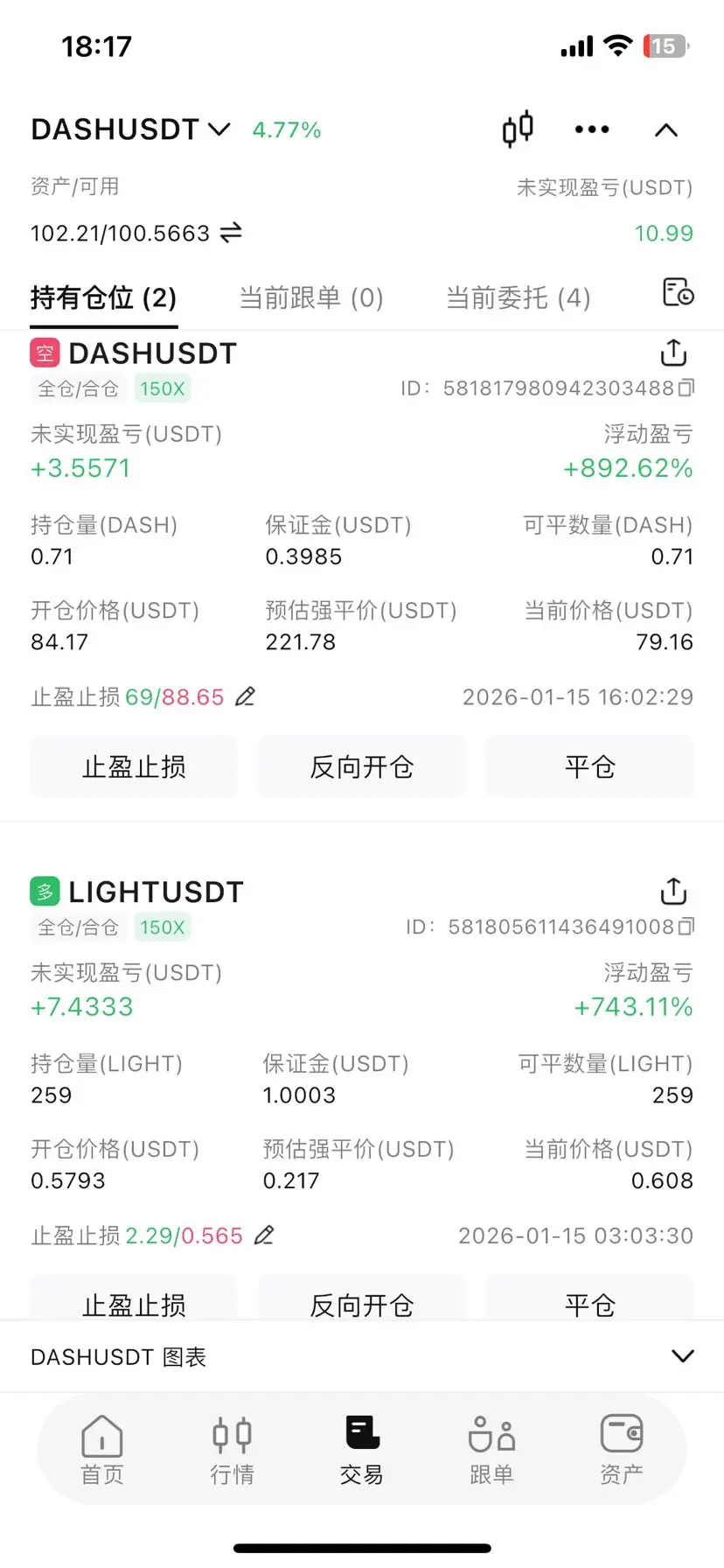The width and height of the screenshot is (724, 1568).
Task: Collapse the asset summary with the up chevron
Action: coord(666,130)
